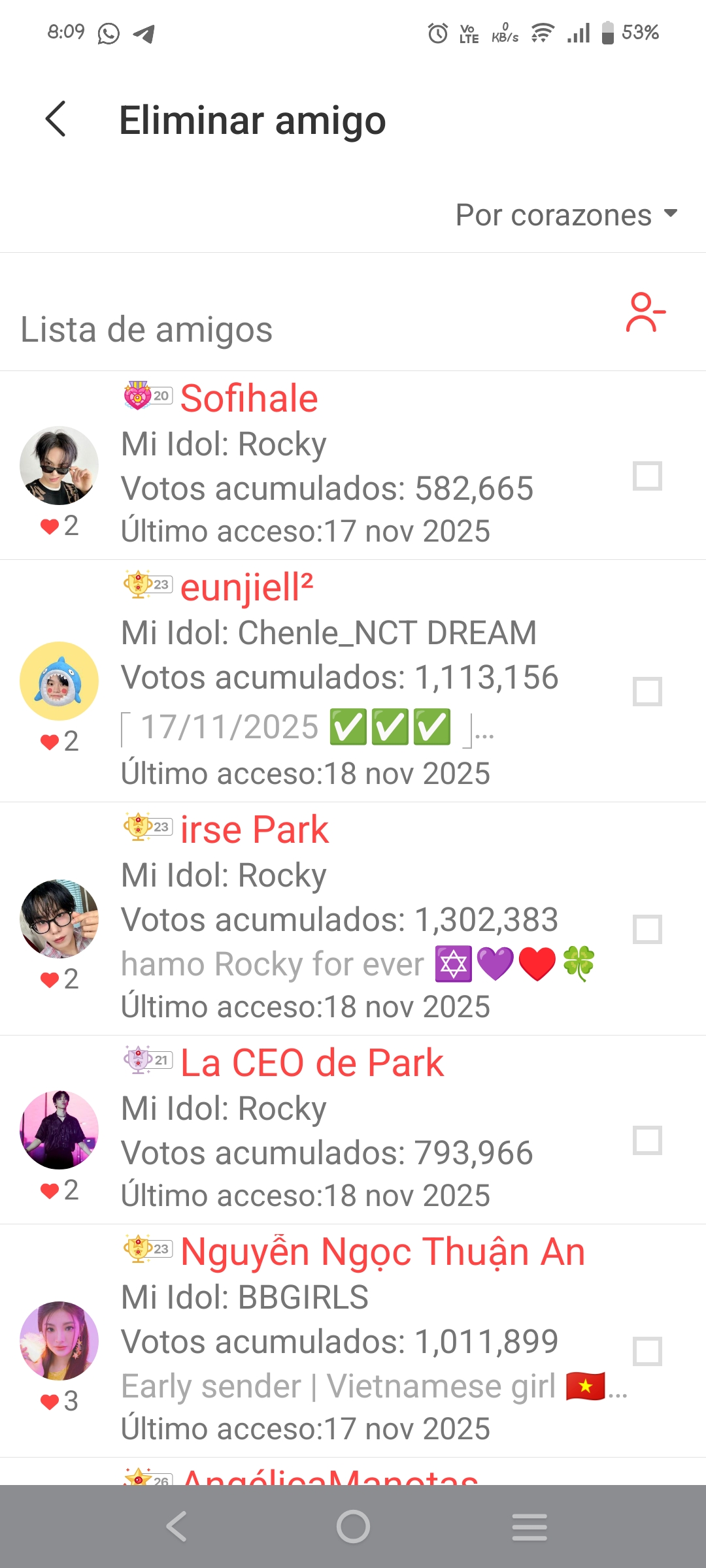
Task: Go back from Eliminar amigo screen
Action: (56, 119)
